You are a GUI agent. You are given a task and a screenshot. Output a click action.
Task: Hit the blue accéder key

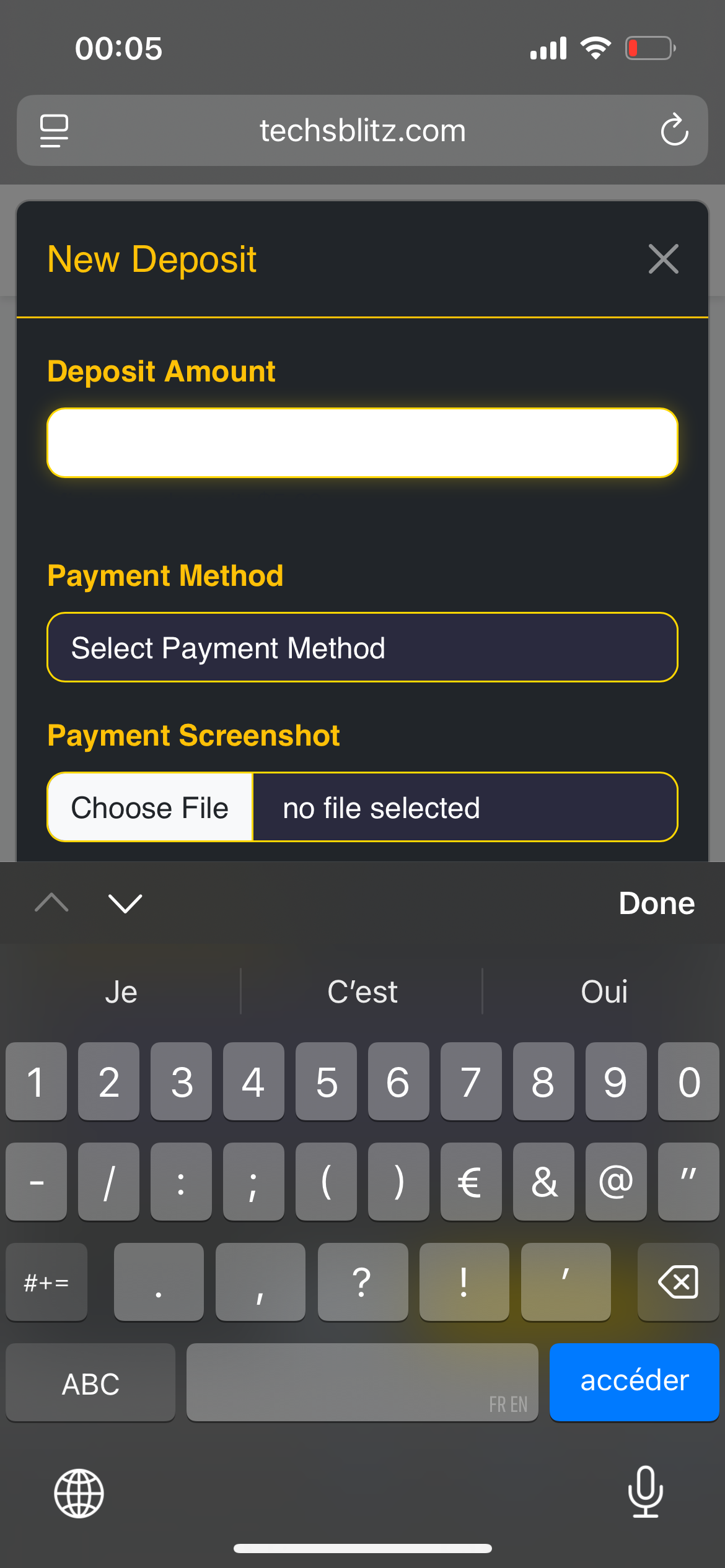[x=634, y=1382]
